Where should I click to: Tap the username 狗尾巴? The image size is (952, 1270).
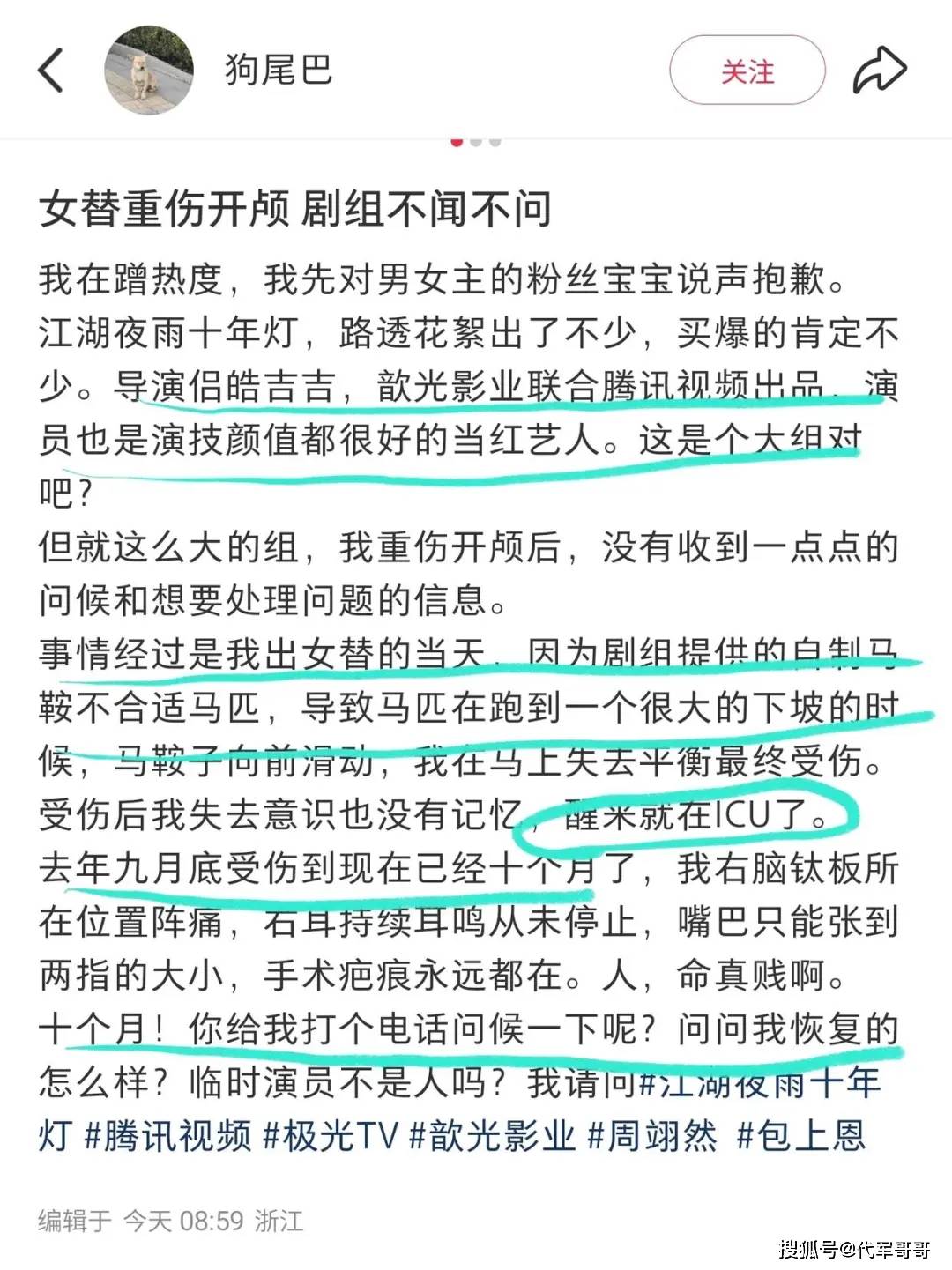tap(279, 70)
